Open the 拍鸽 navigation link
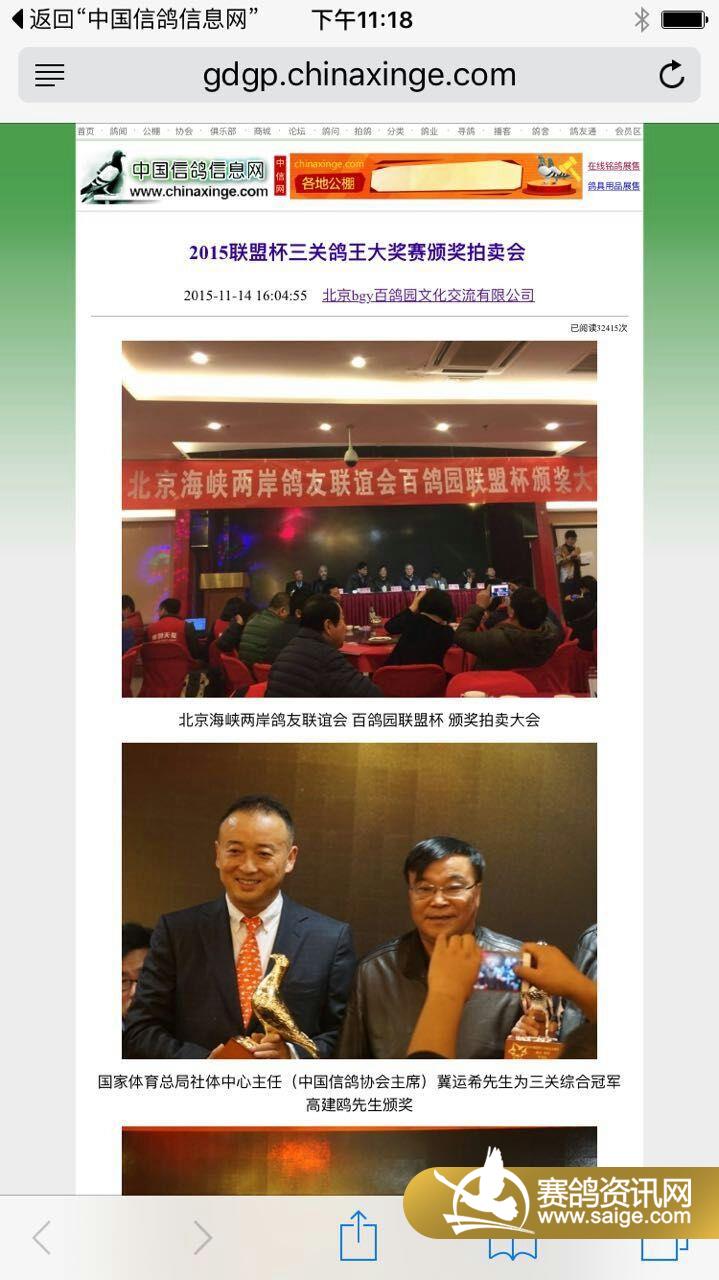719x1280 pixels. click(362, 131)
